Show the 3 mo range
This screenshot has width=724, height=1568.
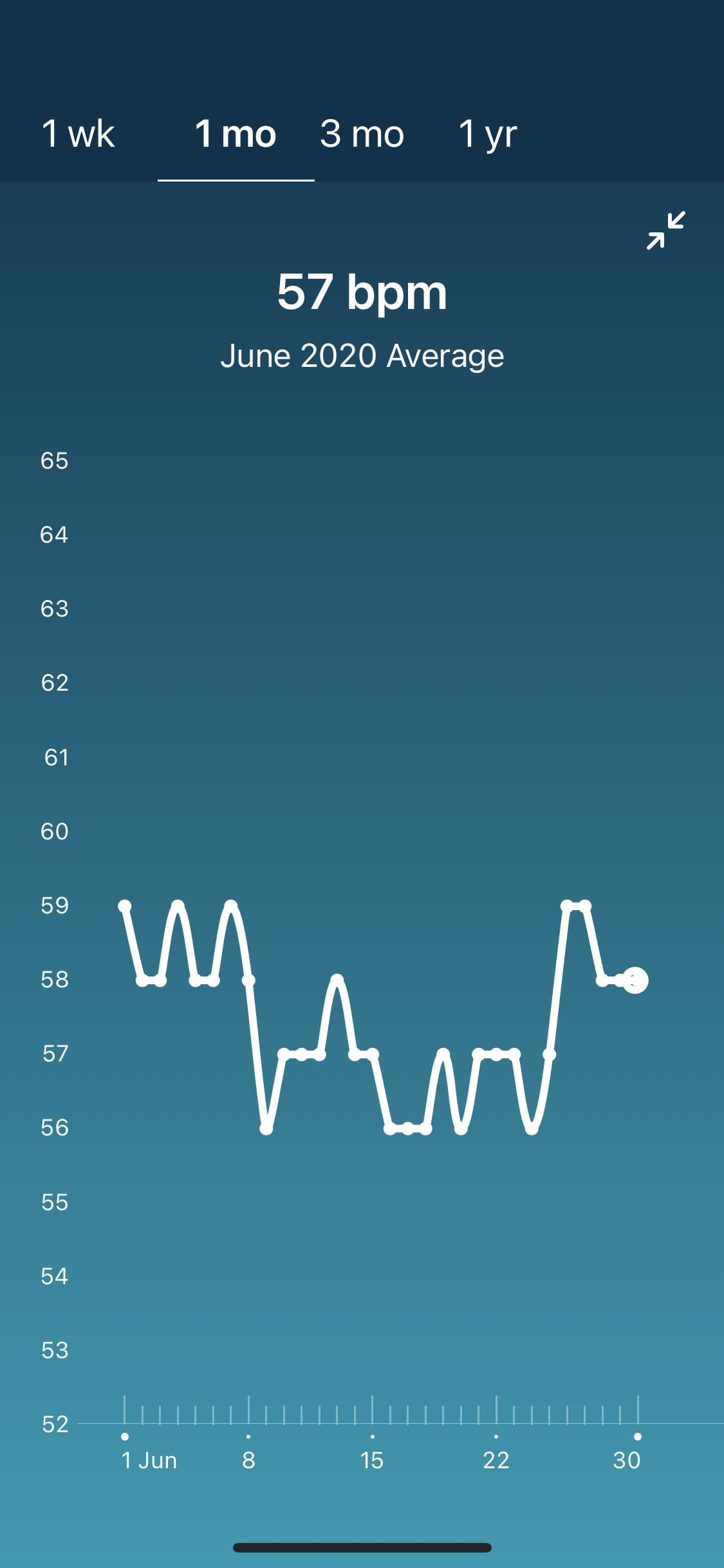pyautogui.click(x=362, y=134)
